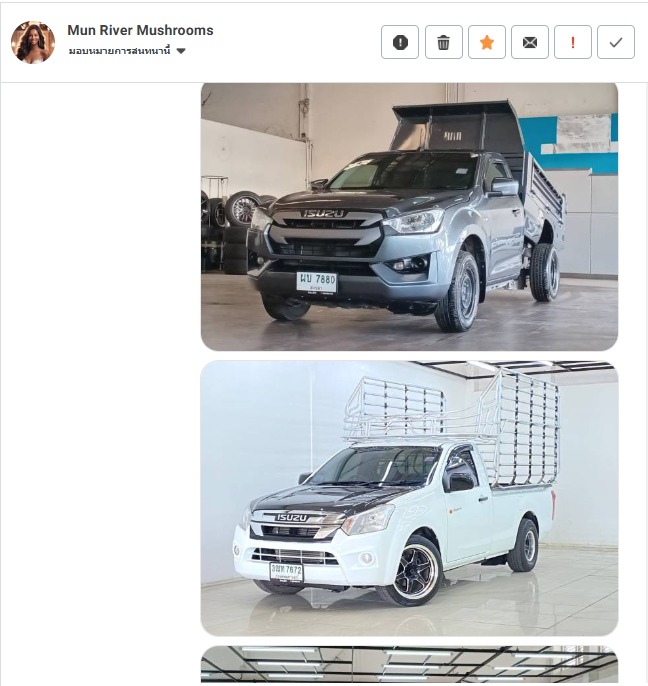
Task: Star the Mun River Mushrooms conversation
Action: pyautogui.click(x=487, y=42)
